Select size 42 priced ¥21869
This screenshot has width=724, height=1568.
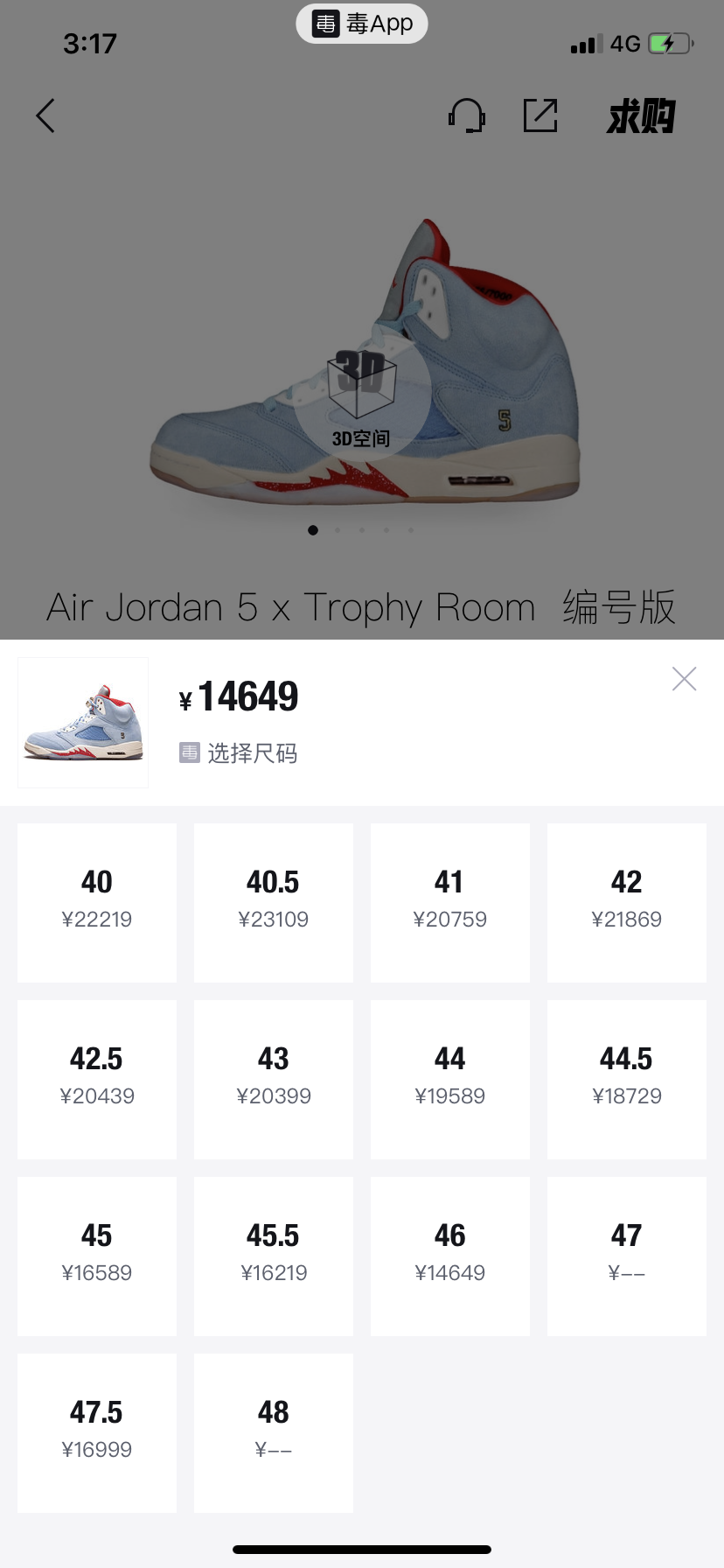click(627, 902)
